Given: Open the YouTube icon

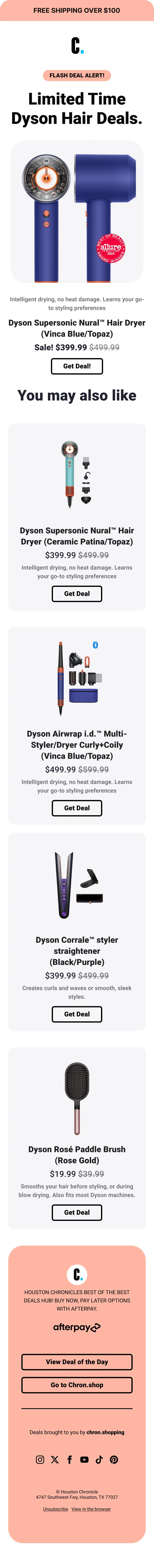Looking at the screenshot, I should point(84,1460).
